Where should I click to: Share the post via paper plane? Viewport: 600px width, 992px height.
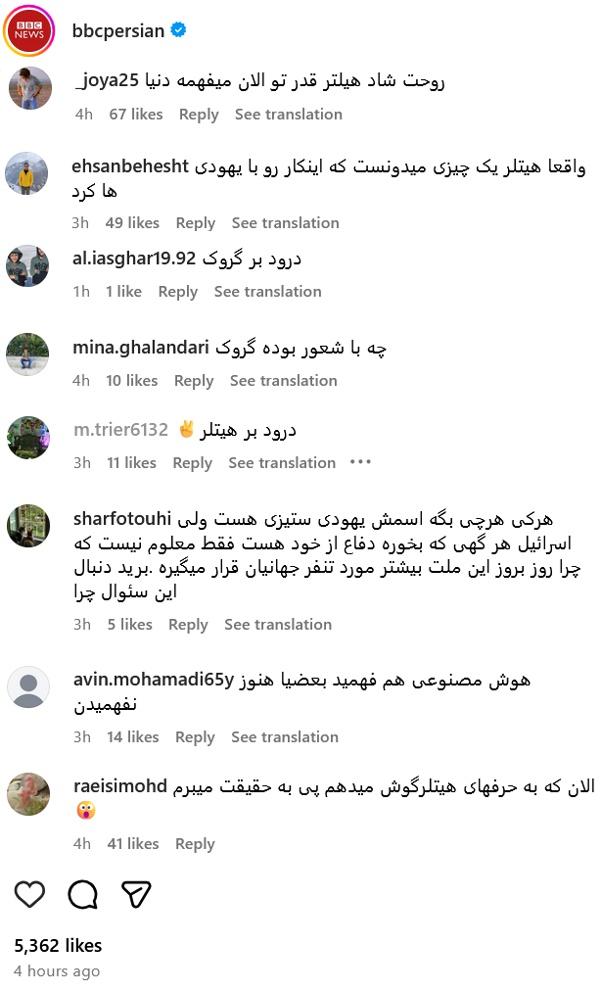136,893
